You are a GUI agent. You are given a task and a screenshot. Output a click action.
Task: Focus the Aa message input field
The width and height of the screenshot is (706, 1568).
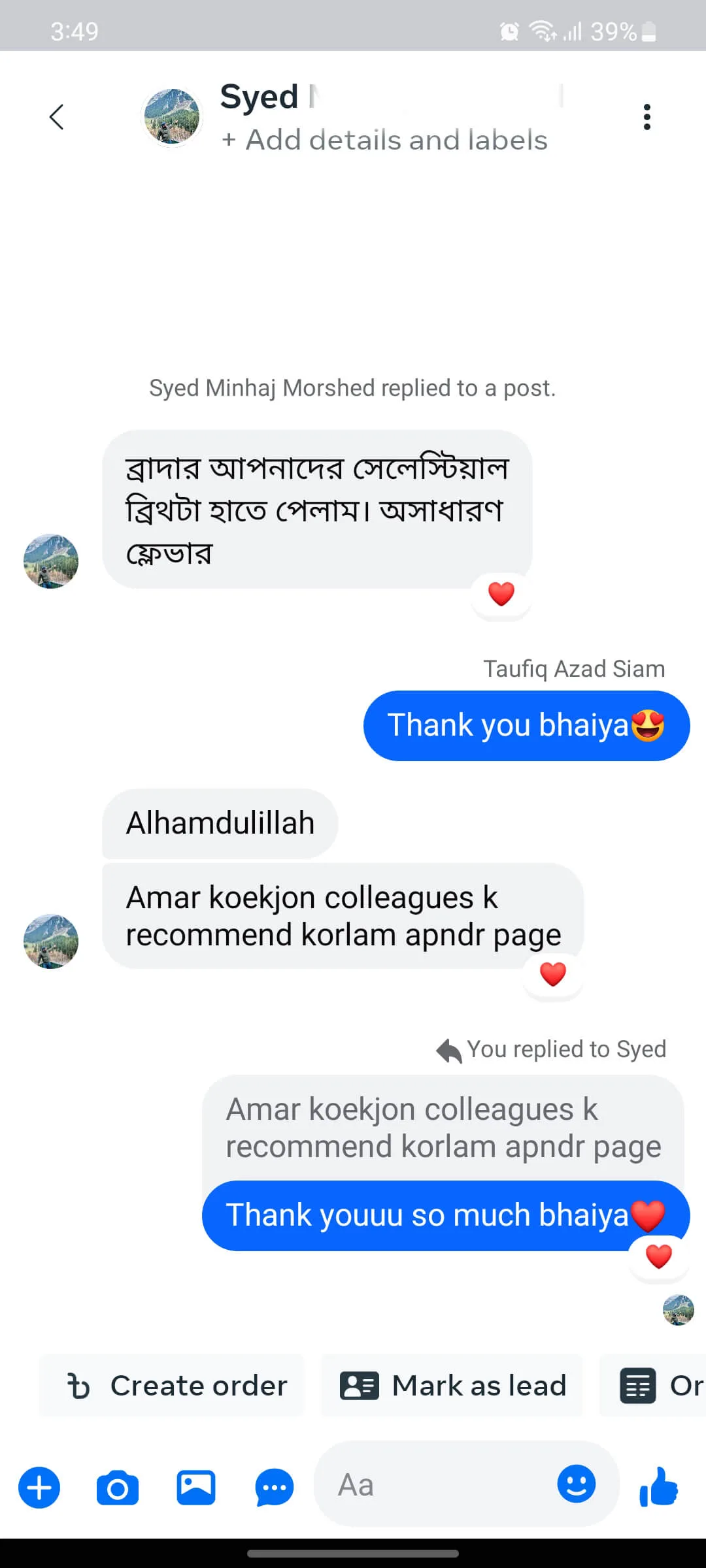438,1485
